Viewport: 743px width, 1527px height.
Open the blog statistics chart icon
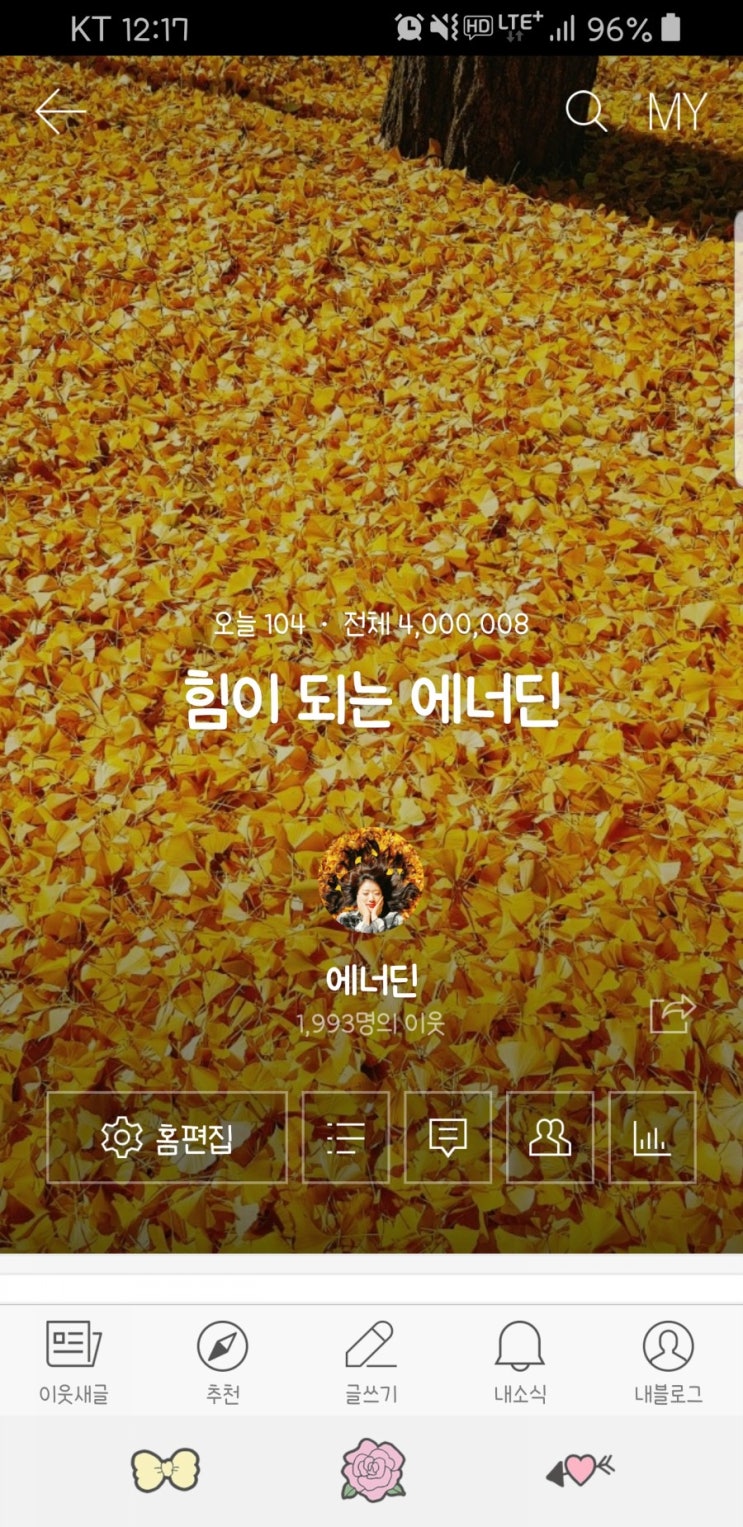pos(652,1138)
